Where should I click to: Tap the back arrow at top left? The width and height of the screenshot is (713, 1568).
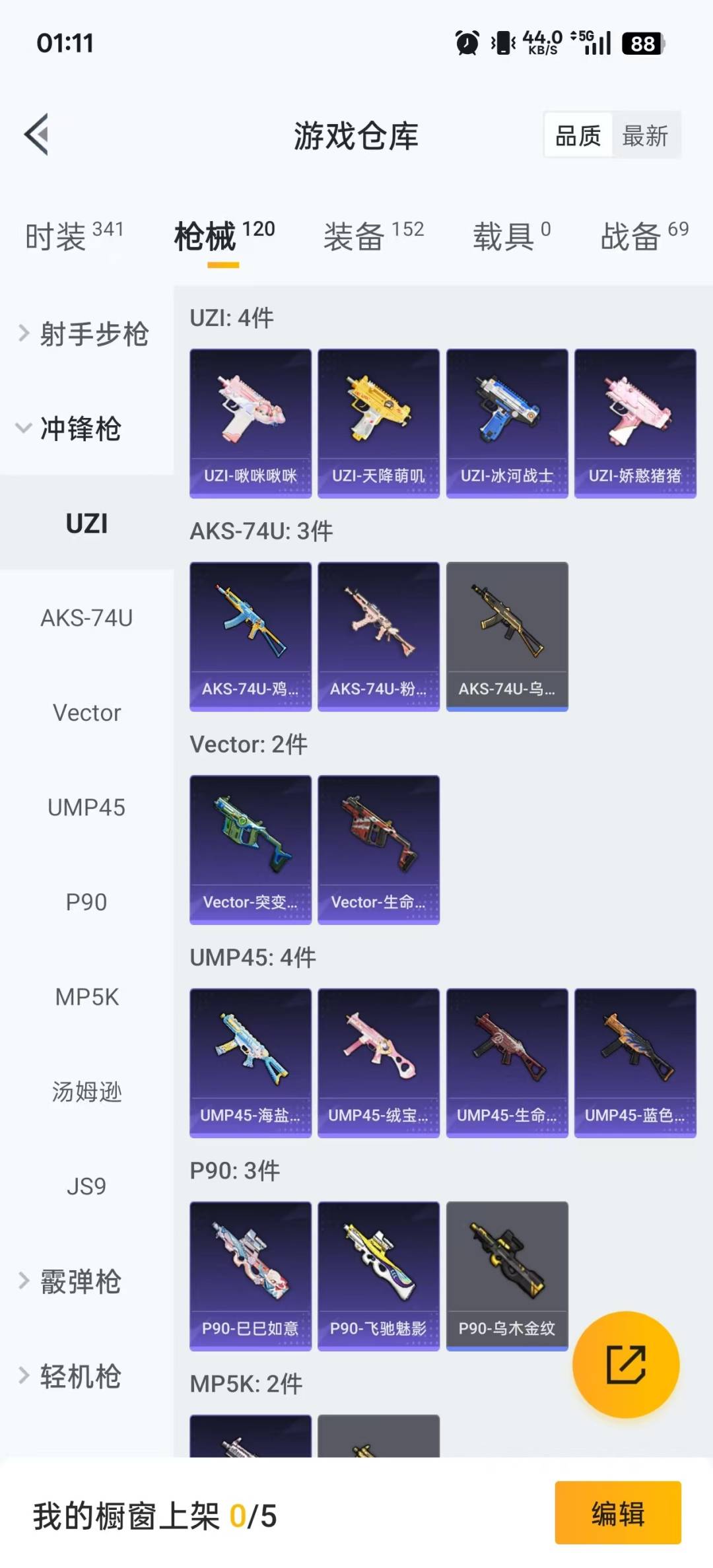coord(36,135)
